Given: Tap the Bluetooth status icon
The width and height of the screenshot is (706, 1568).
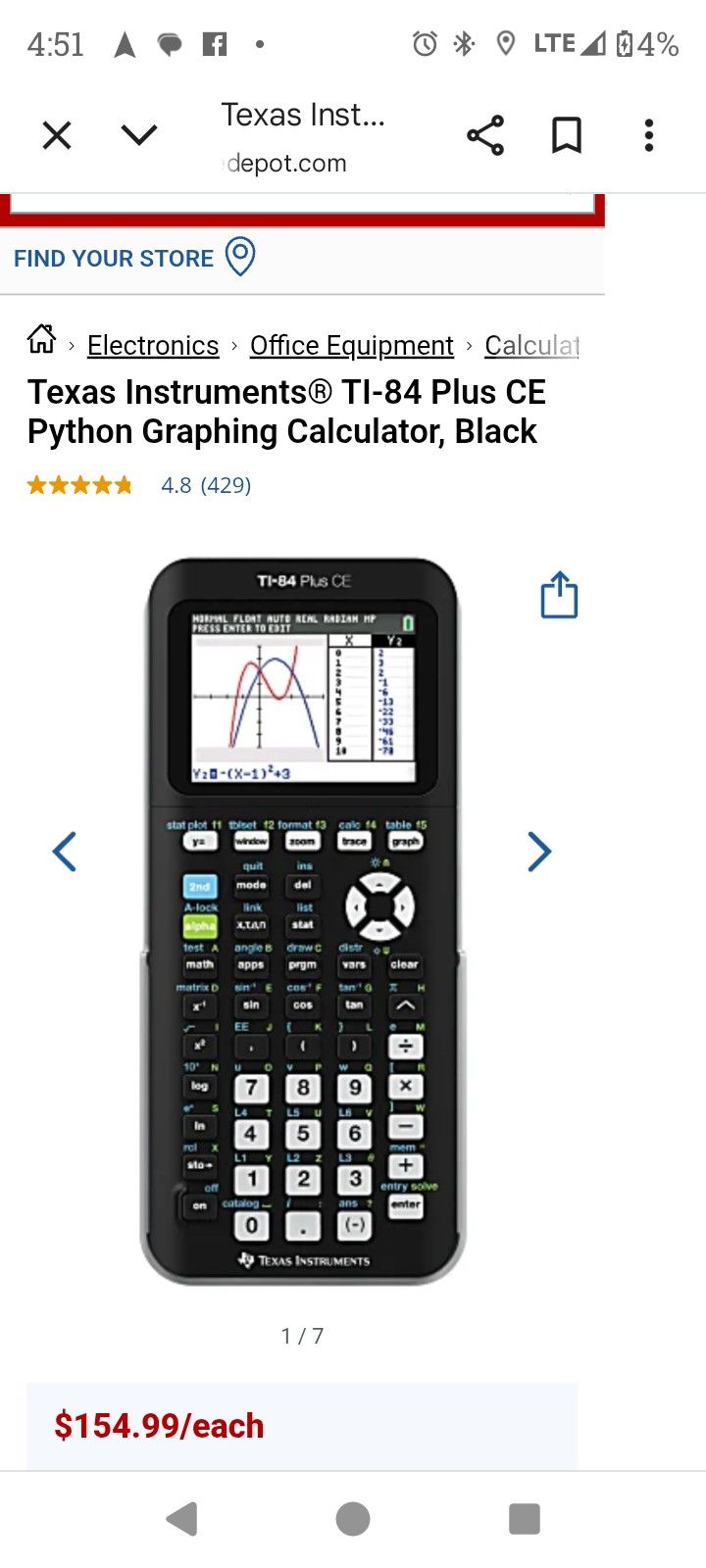Looking at the screenshot, I should (461, 42).
